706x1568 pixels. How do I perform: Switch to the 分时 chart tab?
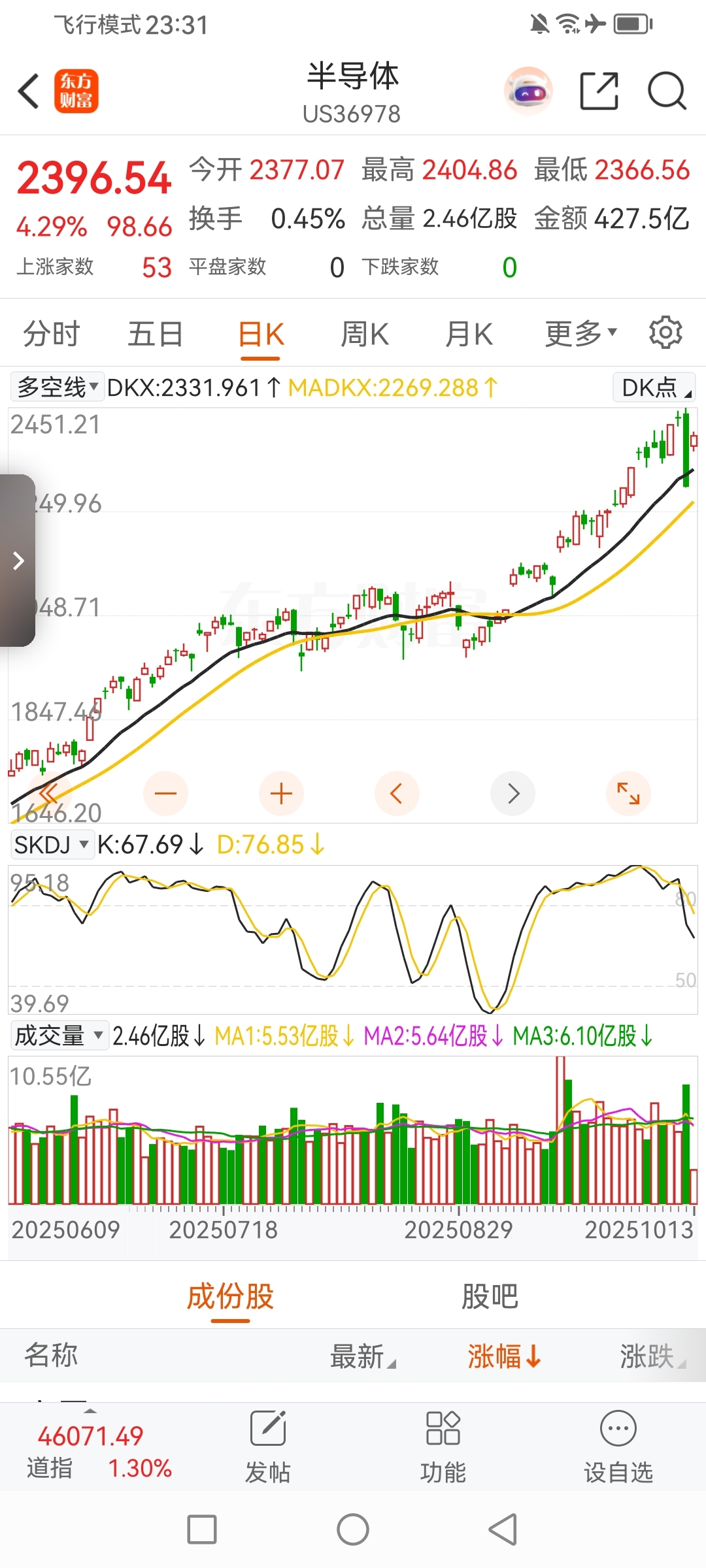(51, 335)
